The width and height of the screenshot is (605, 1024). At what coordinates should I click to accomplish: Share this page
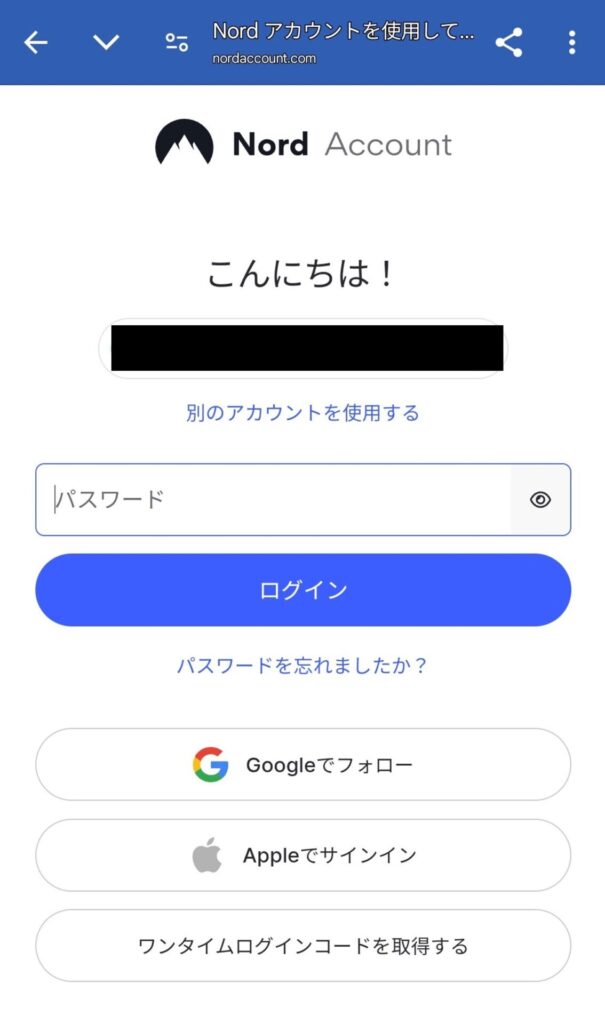pos(509,42)
